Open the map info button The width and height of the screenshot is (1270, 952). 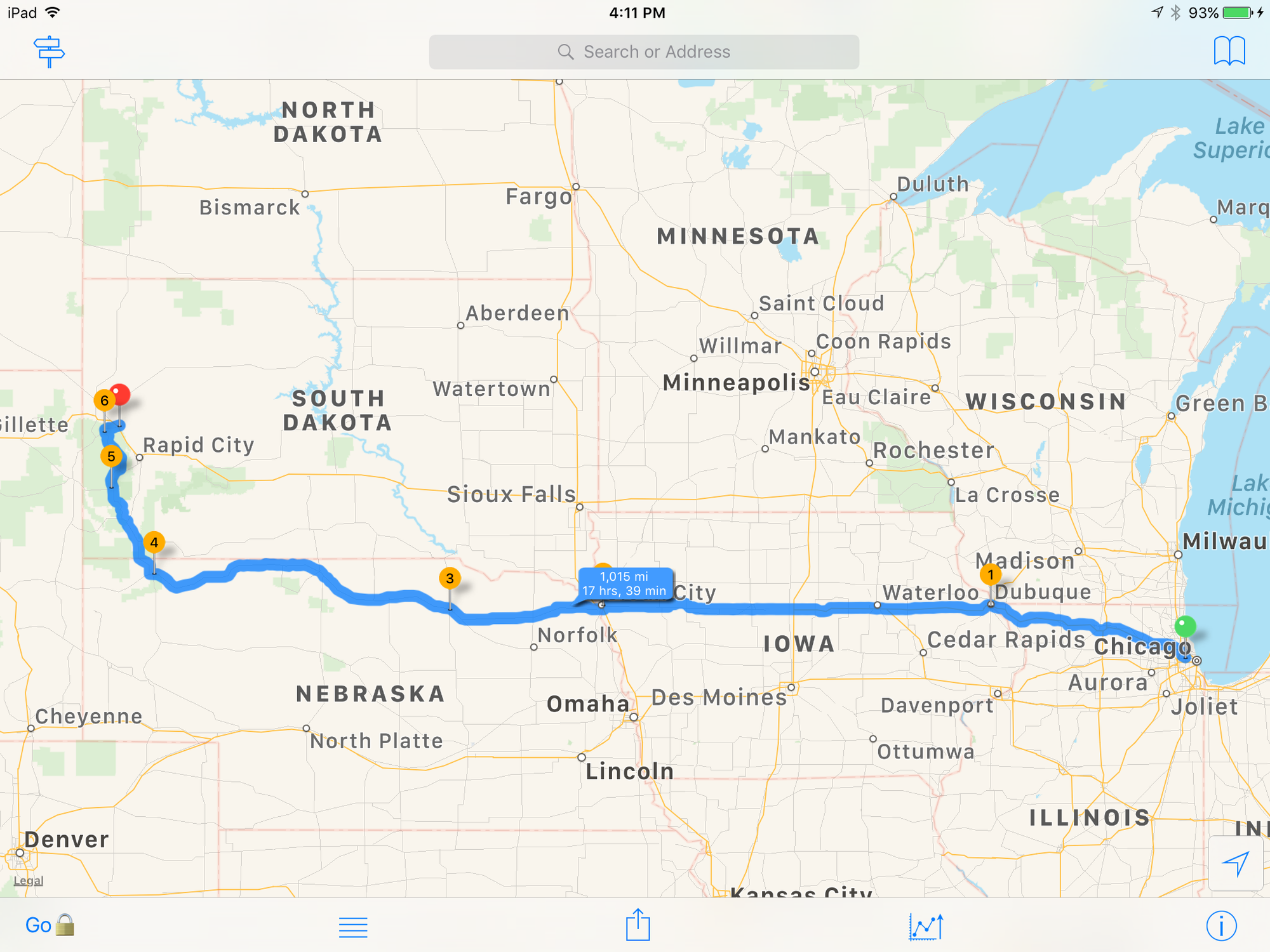coord(1221,926)
